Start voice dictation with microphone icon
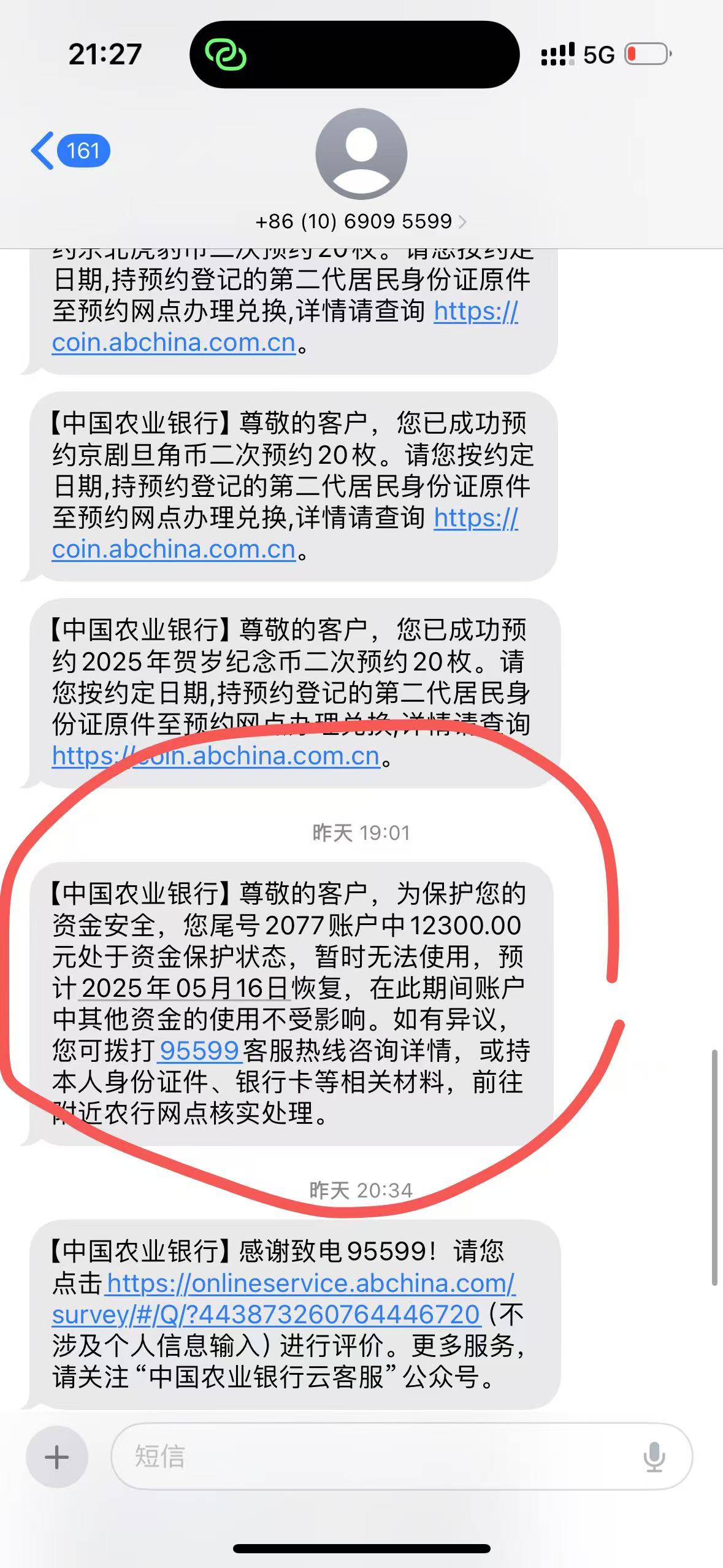 (x=654, y=1457)
